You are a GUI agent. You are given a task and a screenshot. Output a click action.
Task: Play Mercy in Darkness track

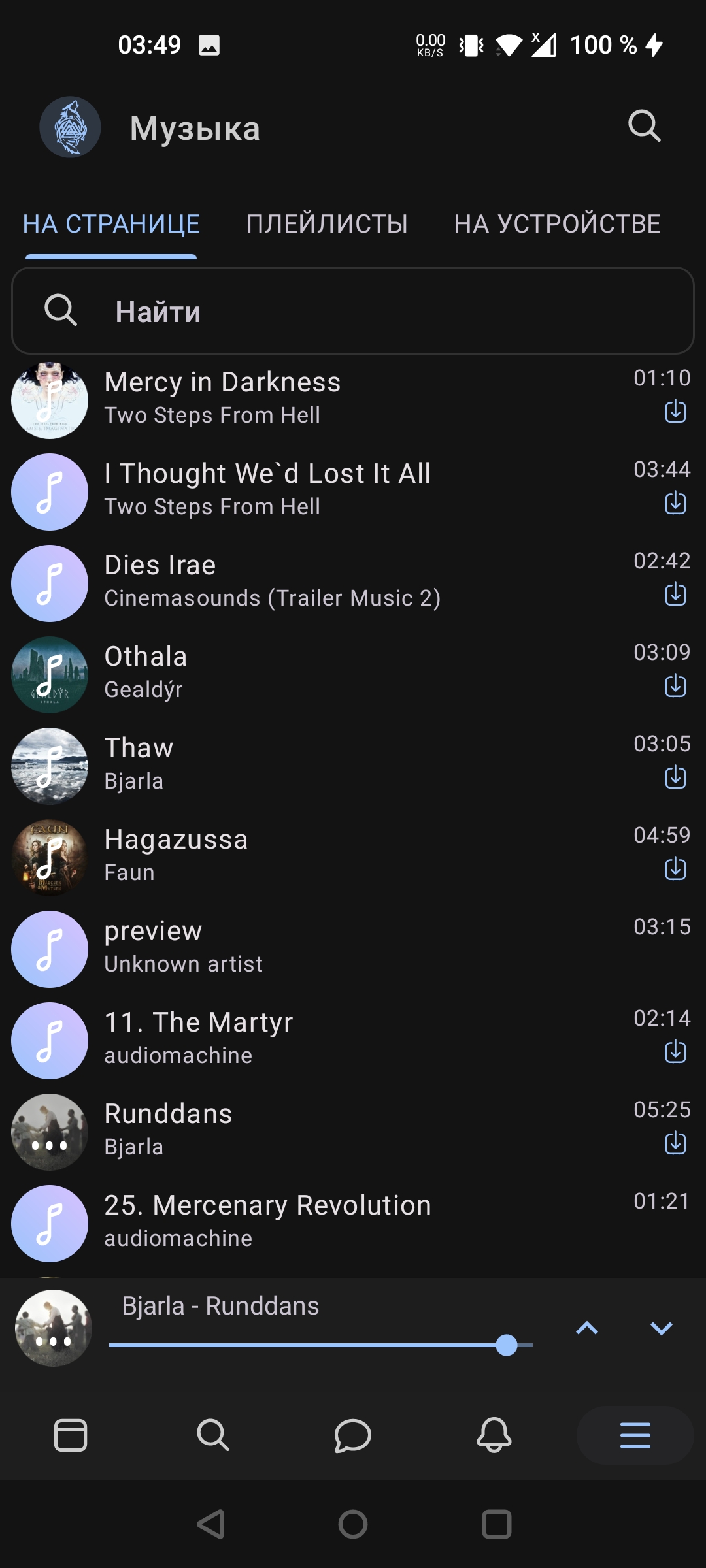coord(353,400)
